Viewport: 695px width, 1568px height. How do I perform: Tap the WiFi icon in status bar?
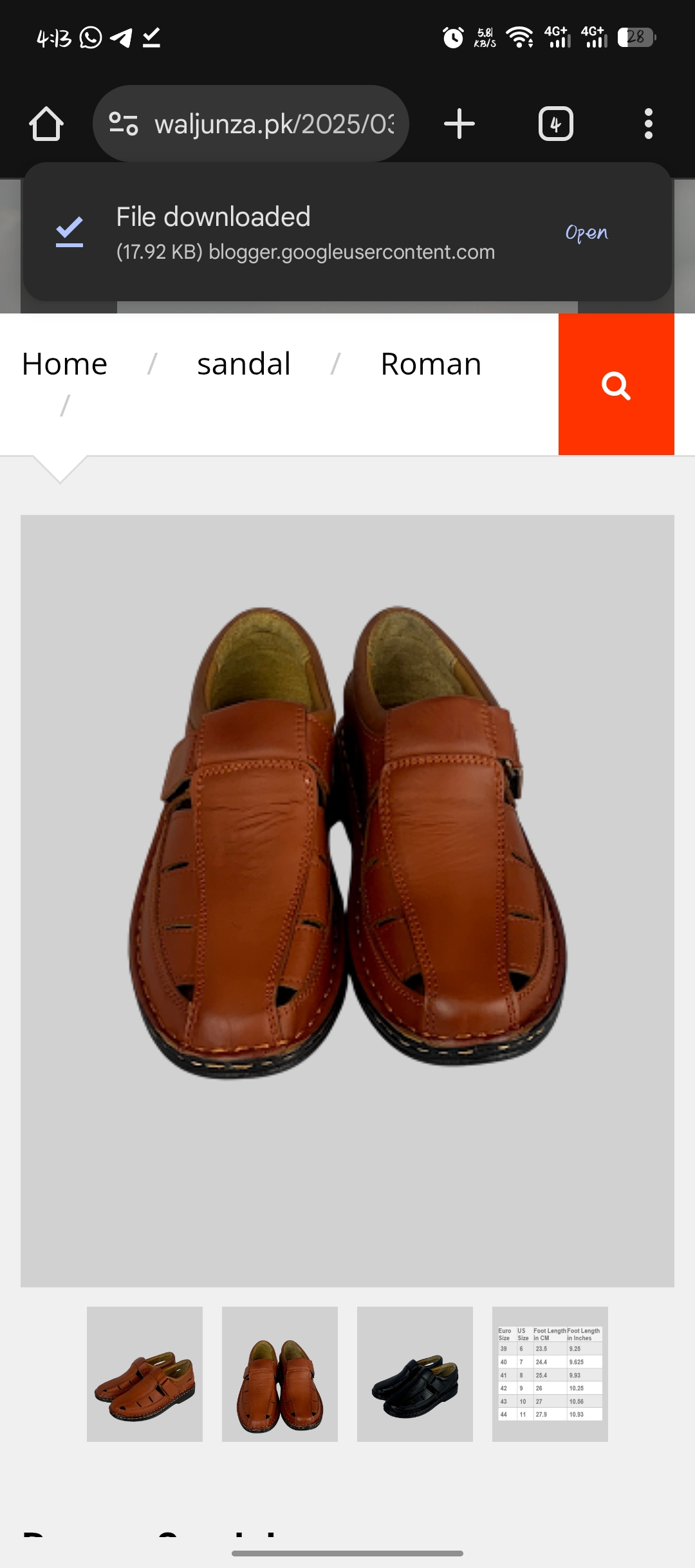(x=519, y=37)
